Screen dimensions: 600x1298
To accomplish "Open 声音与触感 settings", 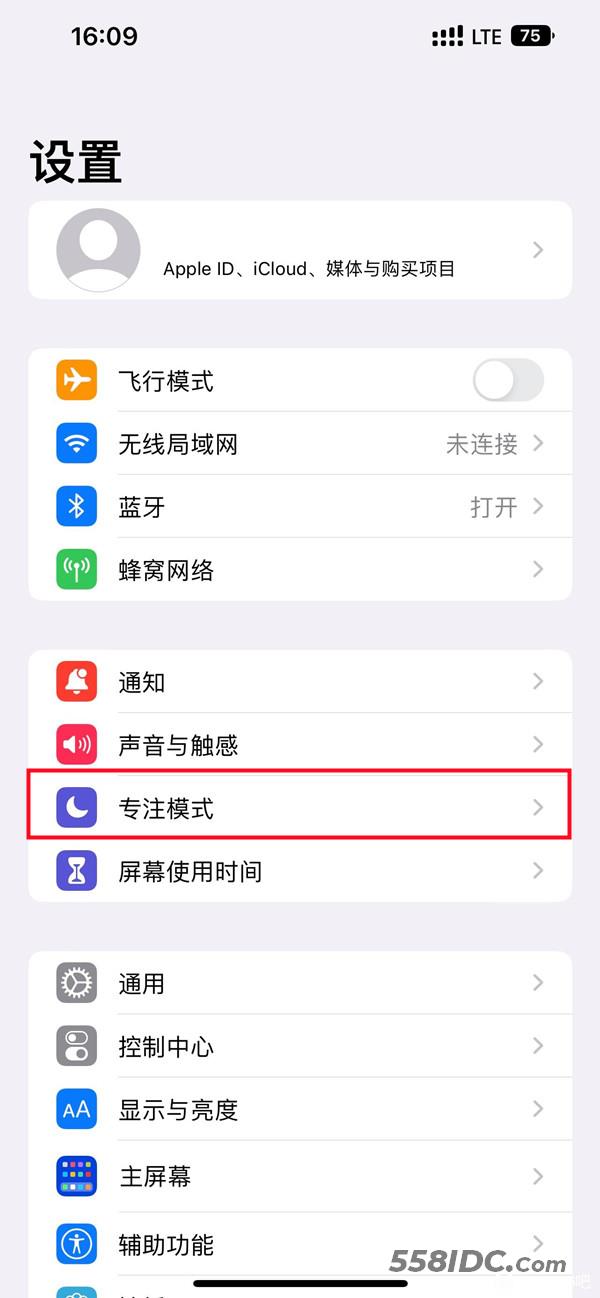I will (300, 745).
